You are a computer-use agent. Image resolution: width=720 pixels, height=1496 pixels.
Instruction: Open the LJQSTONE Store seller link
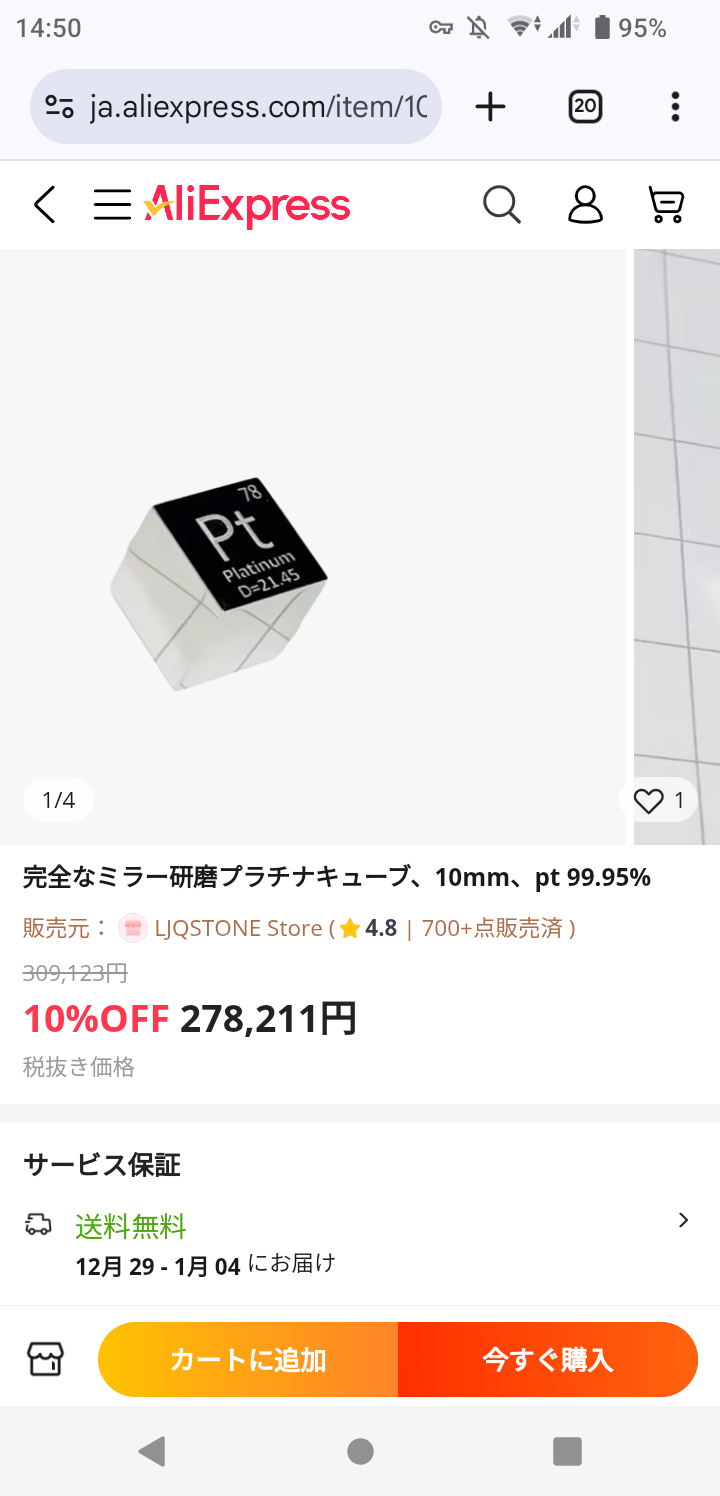[238, 928]
